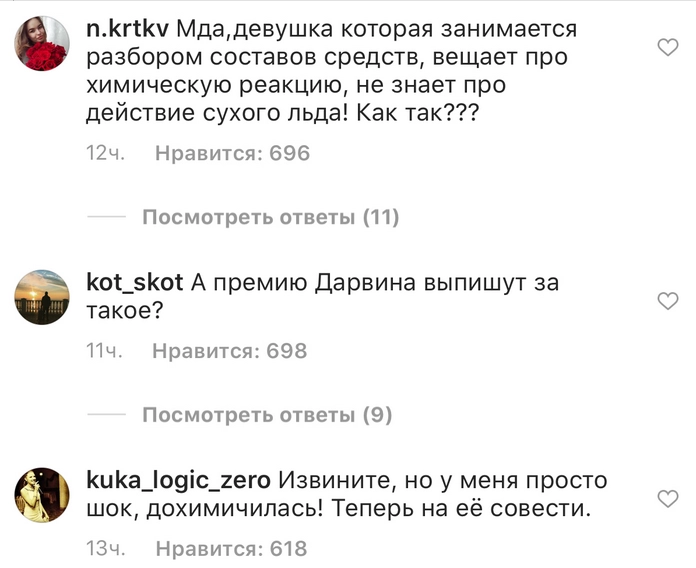Open n.krtkv's profile picture
The width and height of the screenshot is (696, 568).
pos(42,43)
